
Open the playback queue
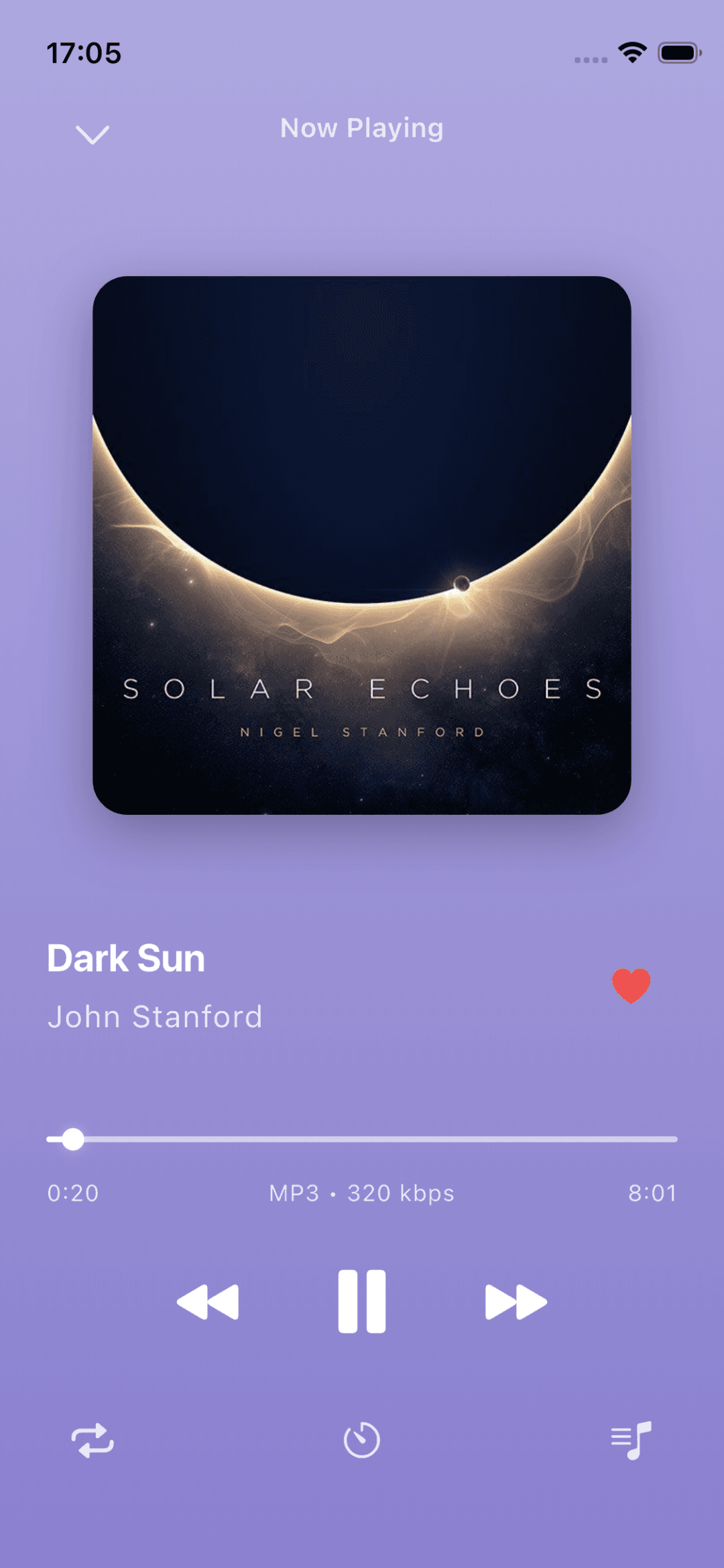tap(631, 1440)
